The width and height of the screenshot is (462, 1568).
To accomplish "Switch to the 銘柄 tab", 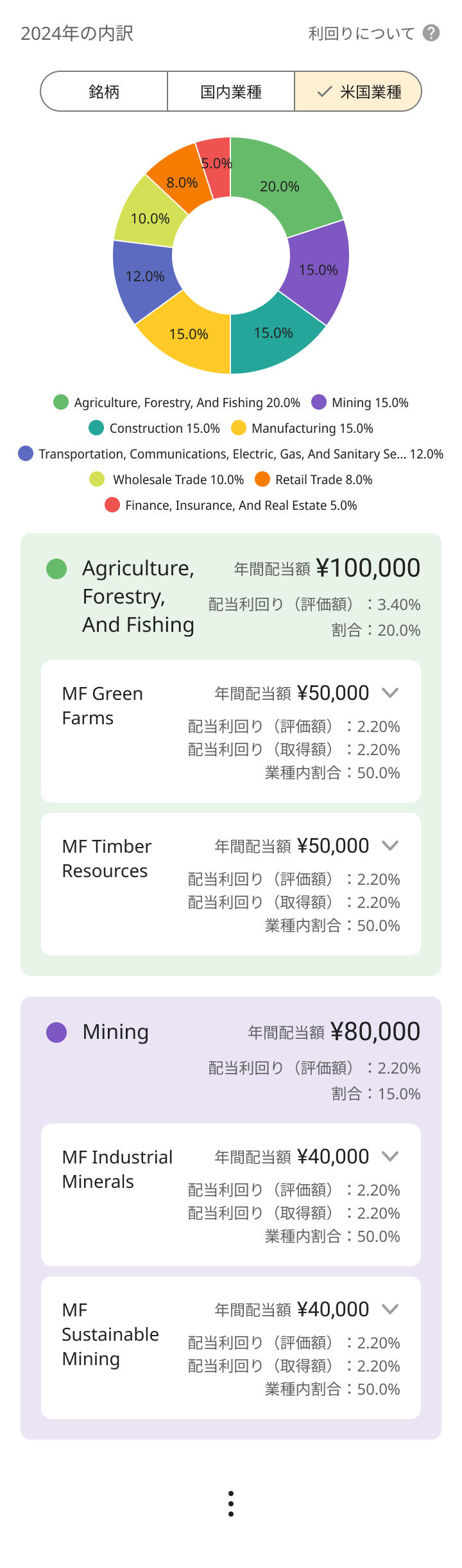I will pos(104,92).
